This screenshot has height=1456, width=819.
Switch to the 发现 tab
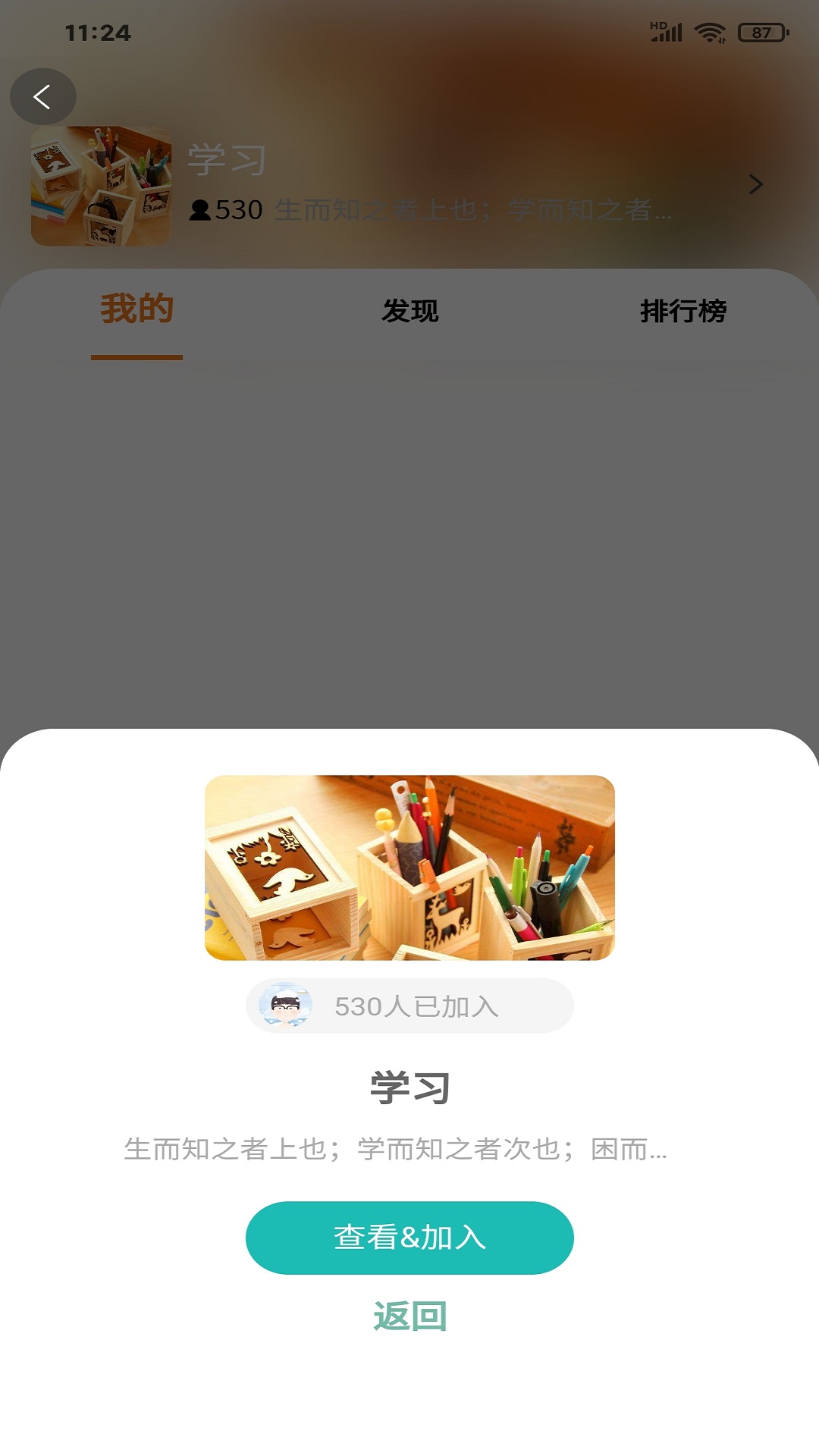(409, 311)
